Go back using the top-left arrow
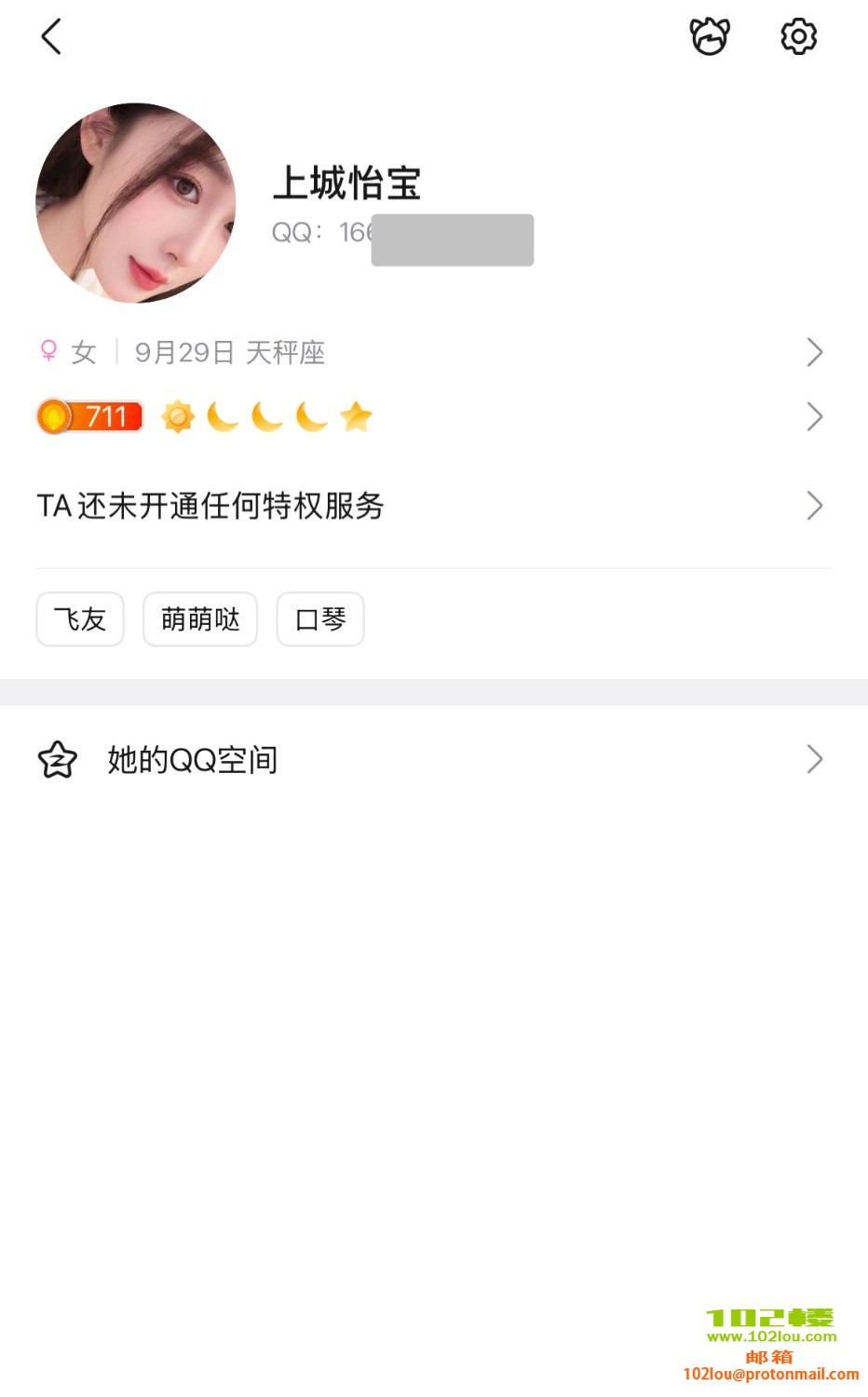 point(52,37)
